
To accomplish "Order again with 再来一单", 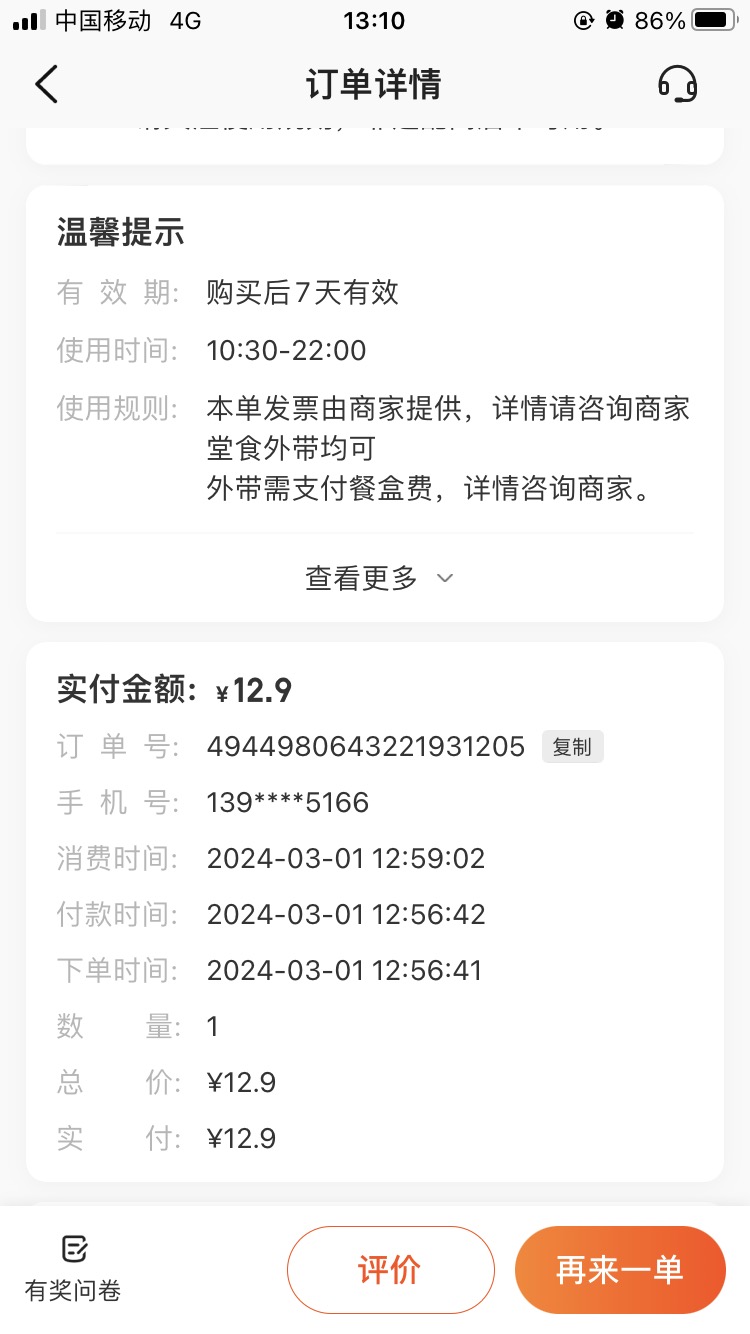I will point(620,1270).
